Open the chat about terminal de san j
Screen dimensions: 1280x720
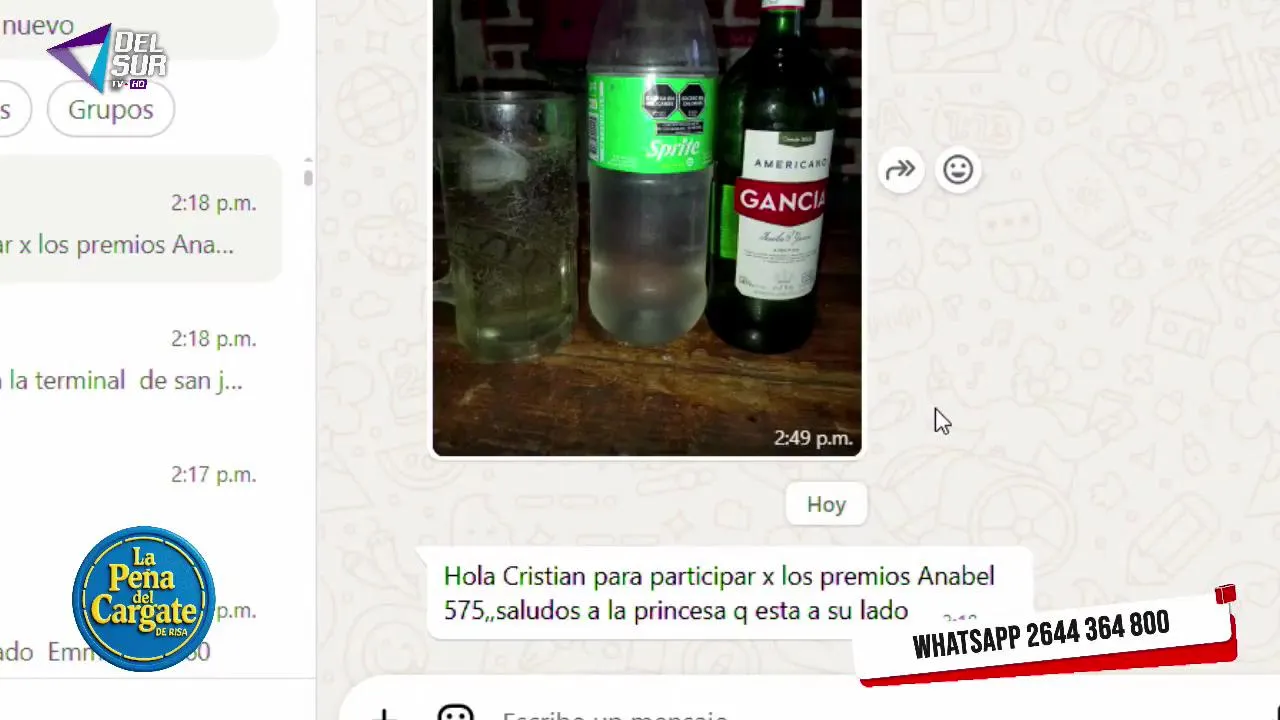(130, 361)
